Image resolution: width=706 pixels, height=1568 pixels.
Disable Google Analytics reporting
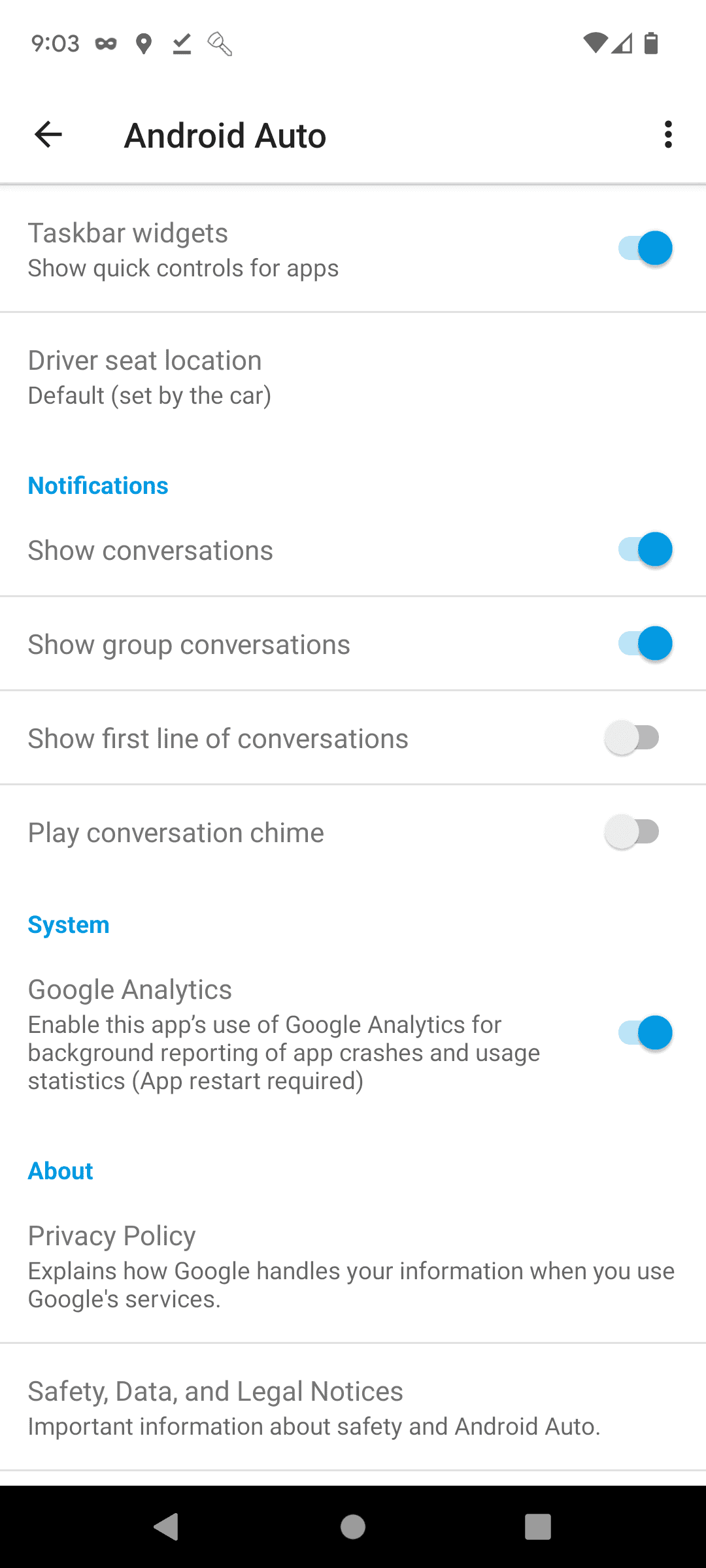click(645, 1034)
